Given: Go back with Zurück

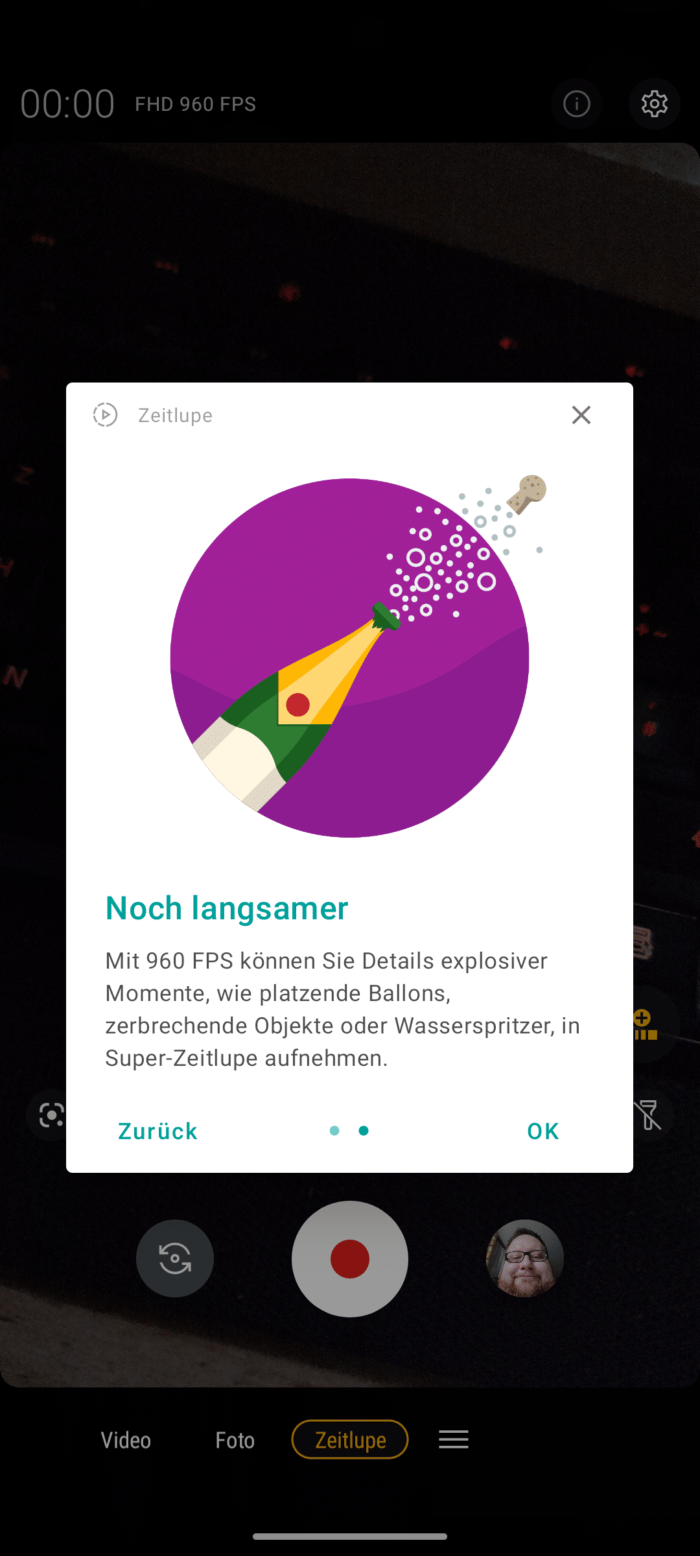Looking at the screenshot, I should [x=158, y=1131].
